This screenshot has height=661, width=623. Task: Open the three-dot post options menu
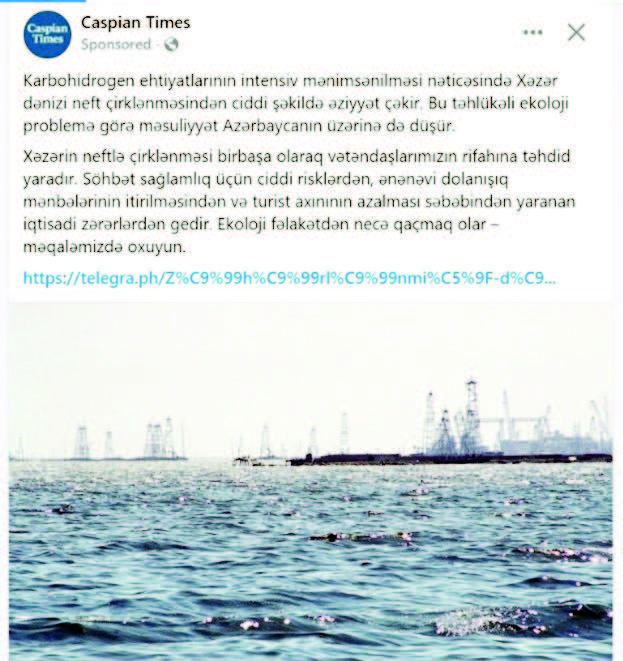coord(533,33)
